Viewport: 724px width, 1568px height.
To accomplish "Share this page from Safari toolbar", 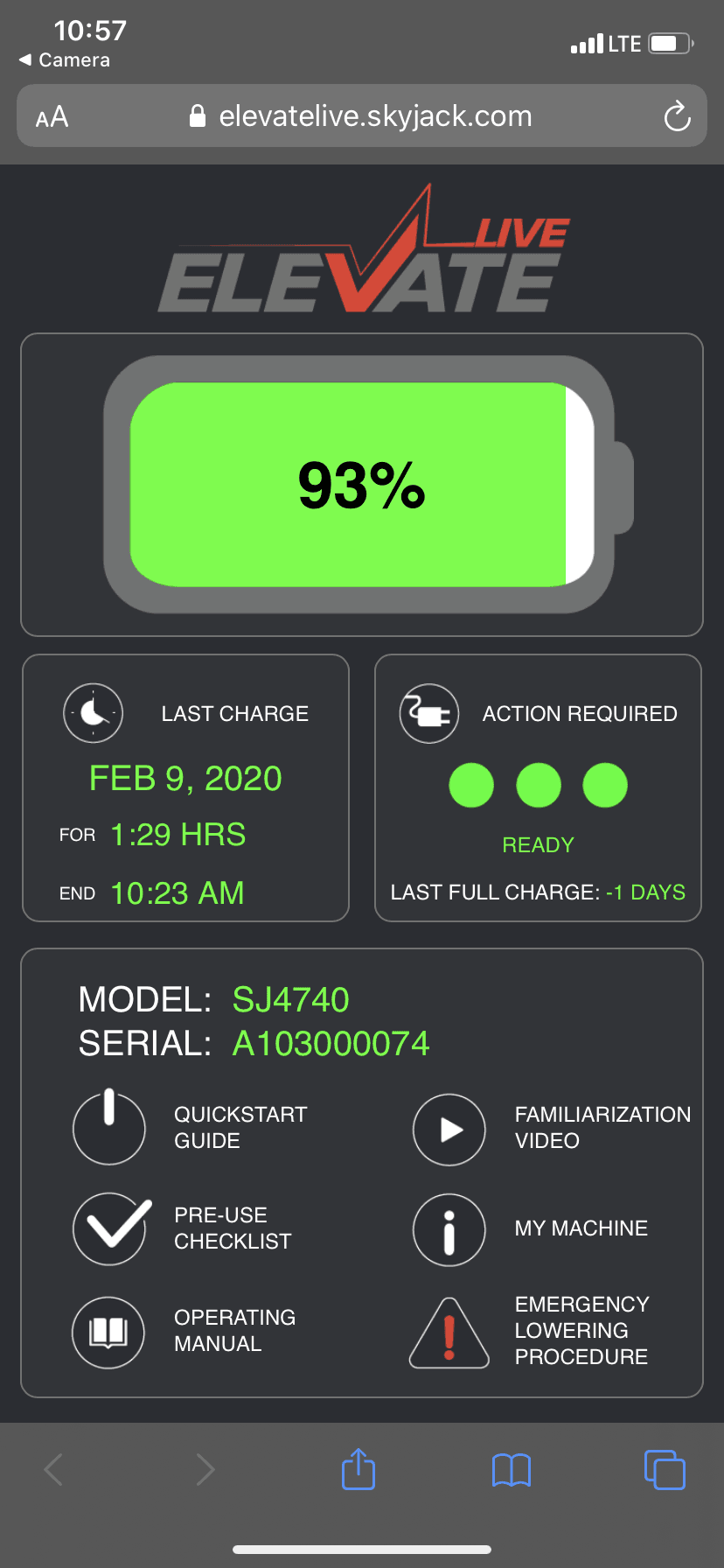I will click(359, 1469).
